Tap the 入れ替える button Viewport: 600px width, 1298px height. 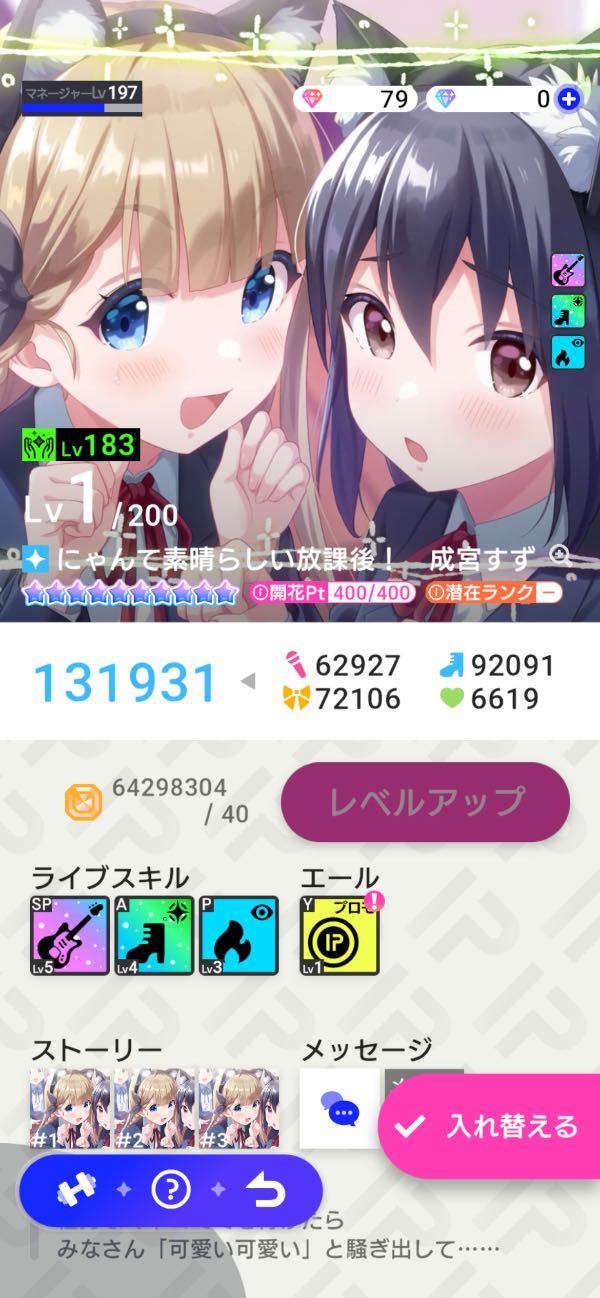[490, 1126]
